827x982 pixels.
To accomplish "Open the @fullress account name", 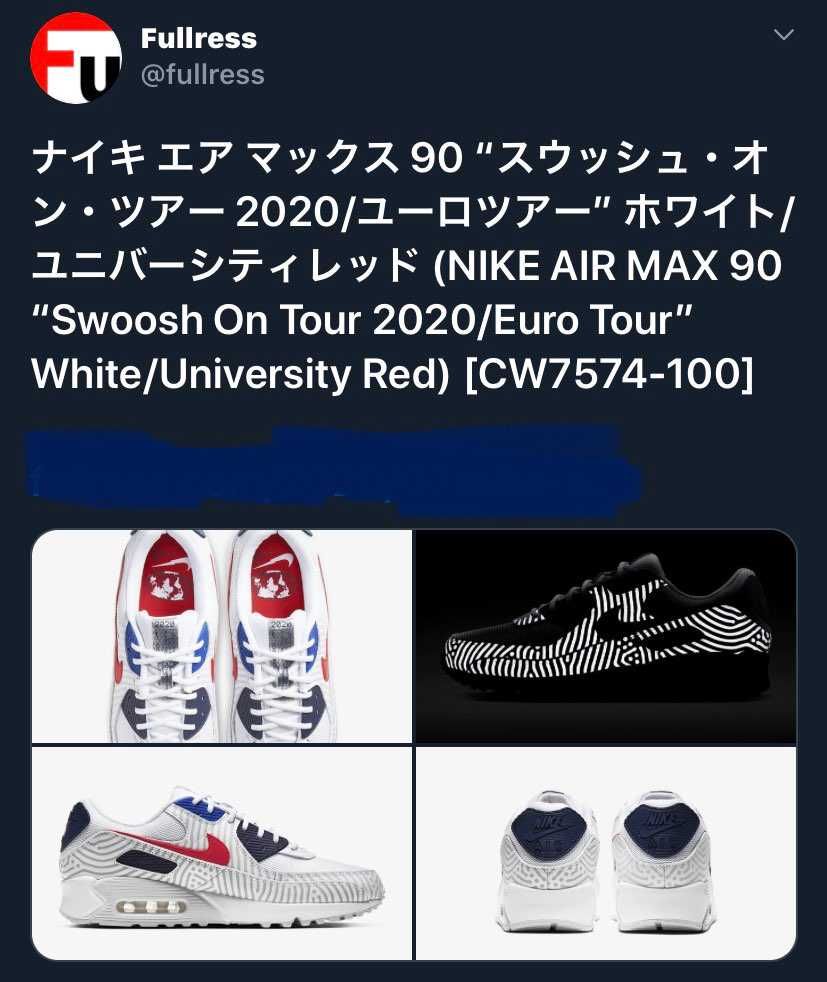I will [x=203, y=75].
